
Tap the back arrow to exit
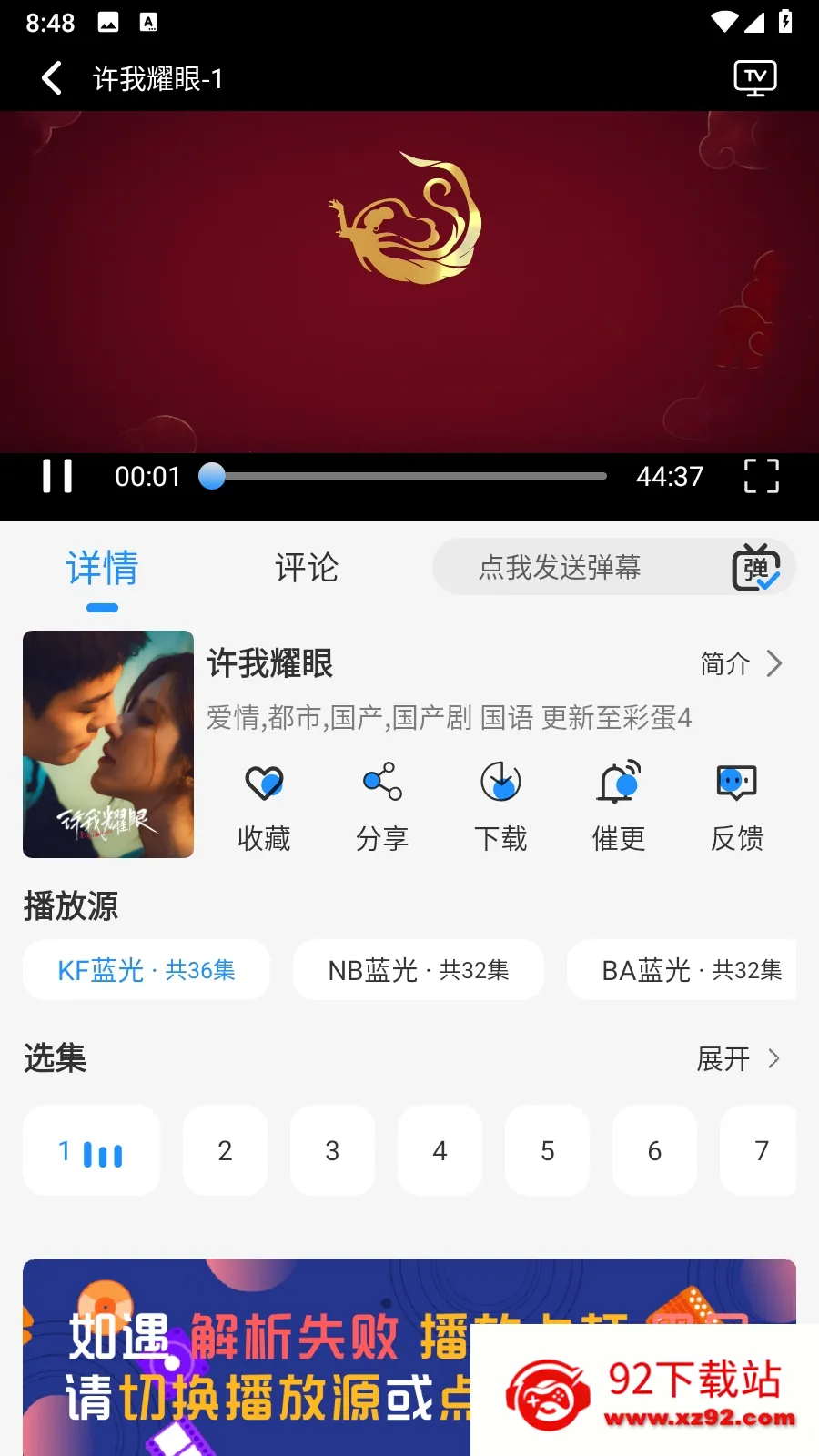(50, 78)
